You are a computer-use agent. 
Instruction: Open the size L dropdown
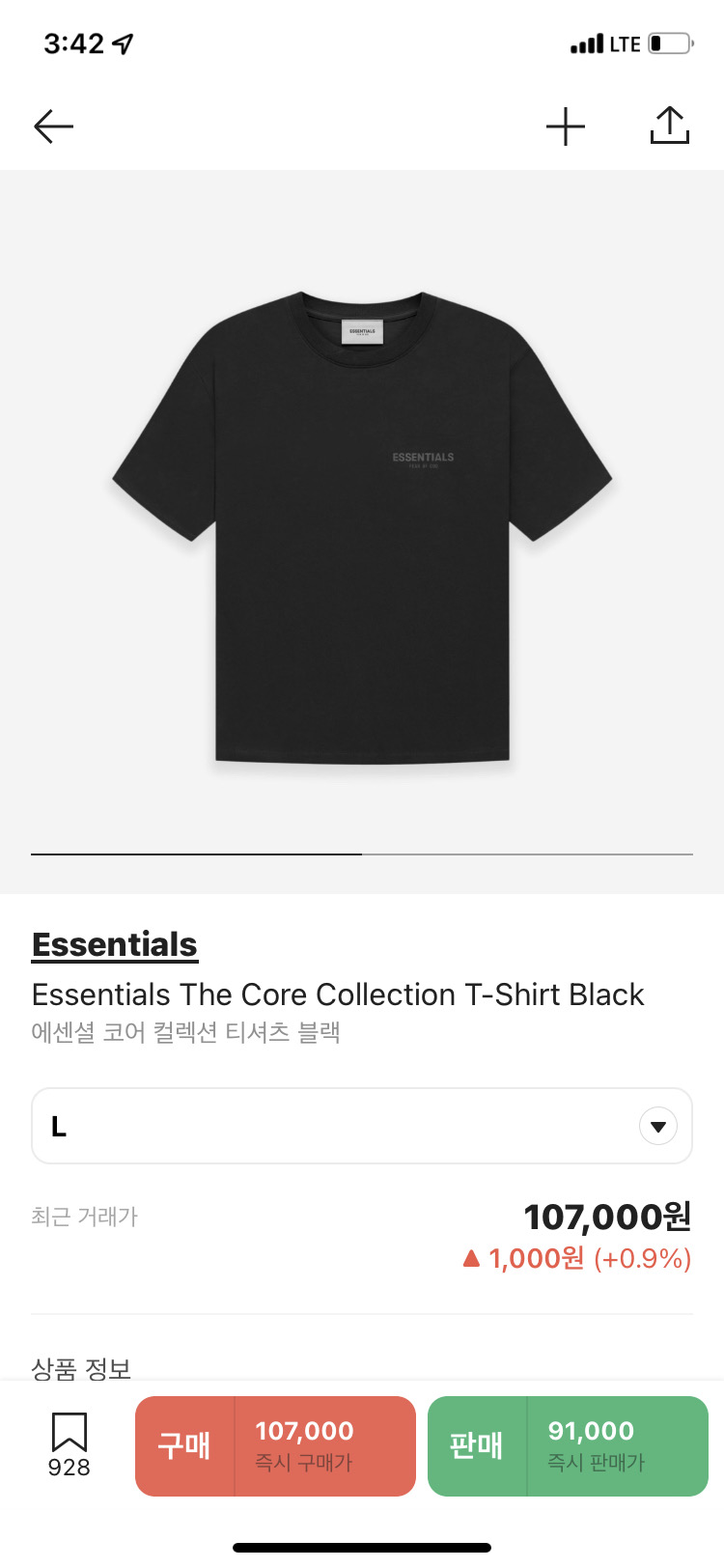pos(362,1126)
